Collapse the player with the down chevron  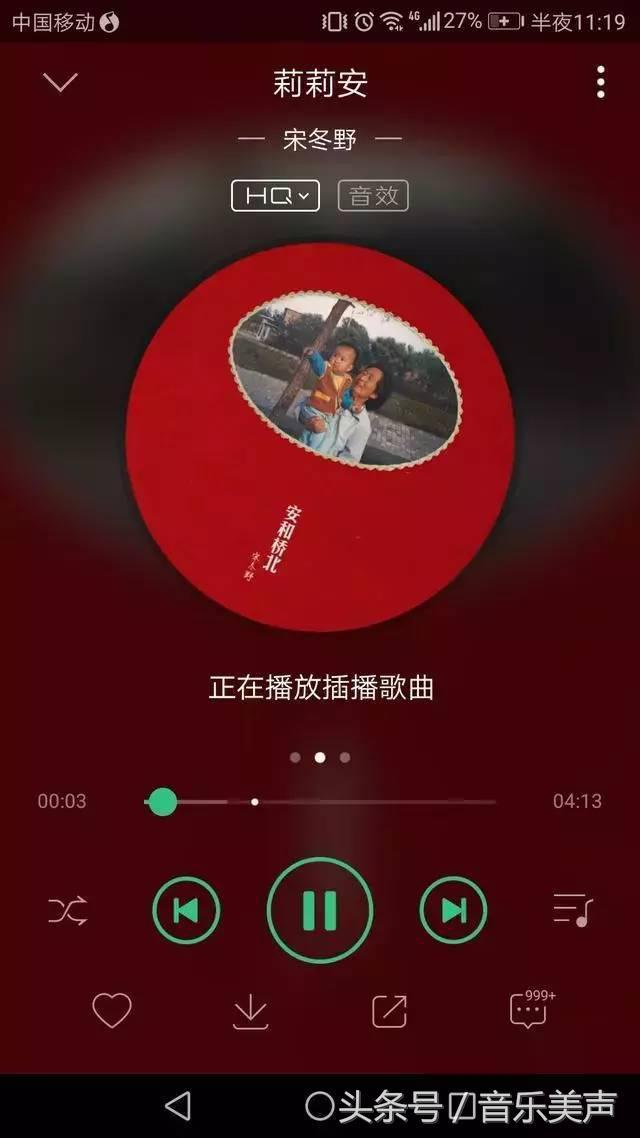click(x=60, y=82)
